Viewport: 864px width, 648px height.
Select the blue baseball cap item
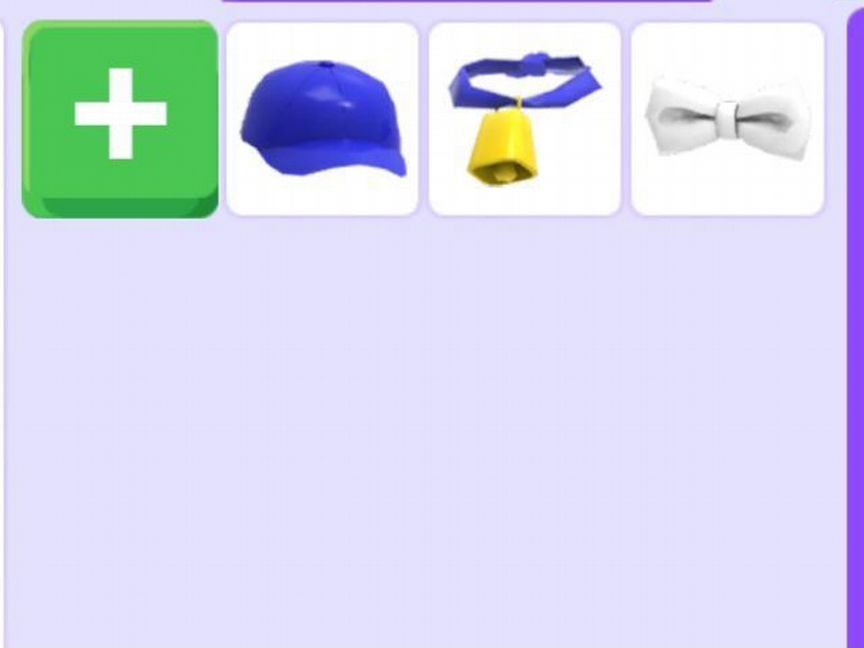[x=322, y=119]
